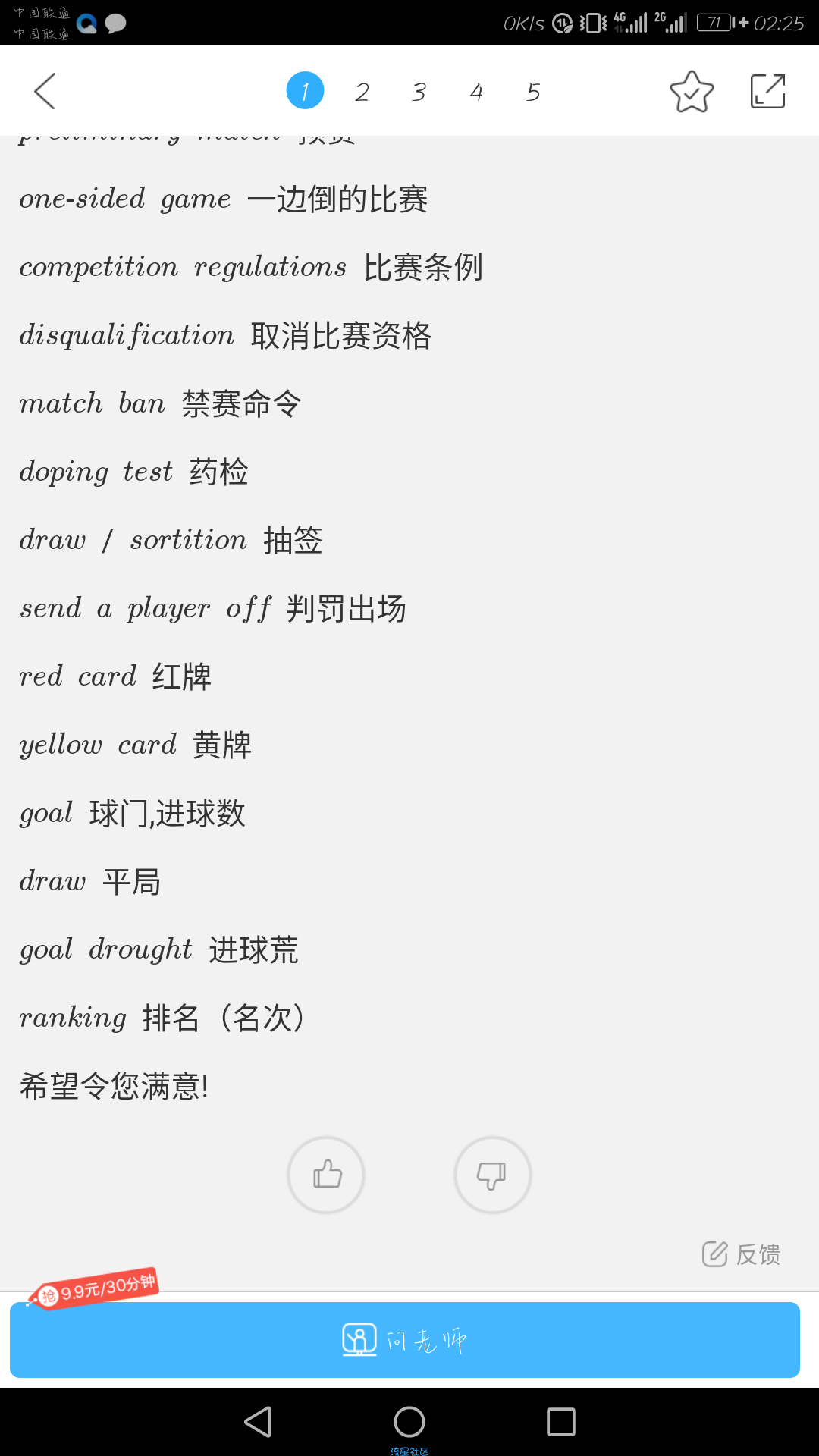
Task: Go back using the top-left arrow
Action: point(45,91)
